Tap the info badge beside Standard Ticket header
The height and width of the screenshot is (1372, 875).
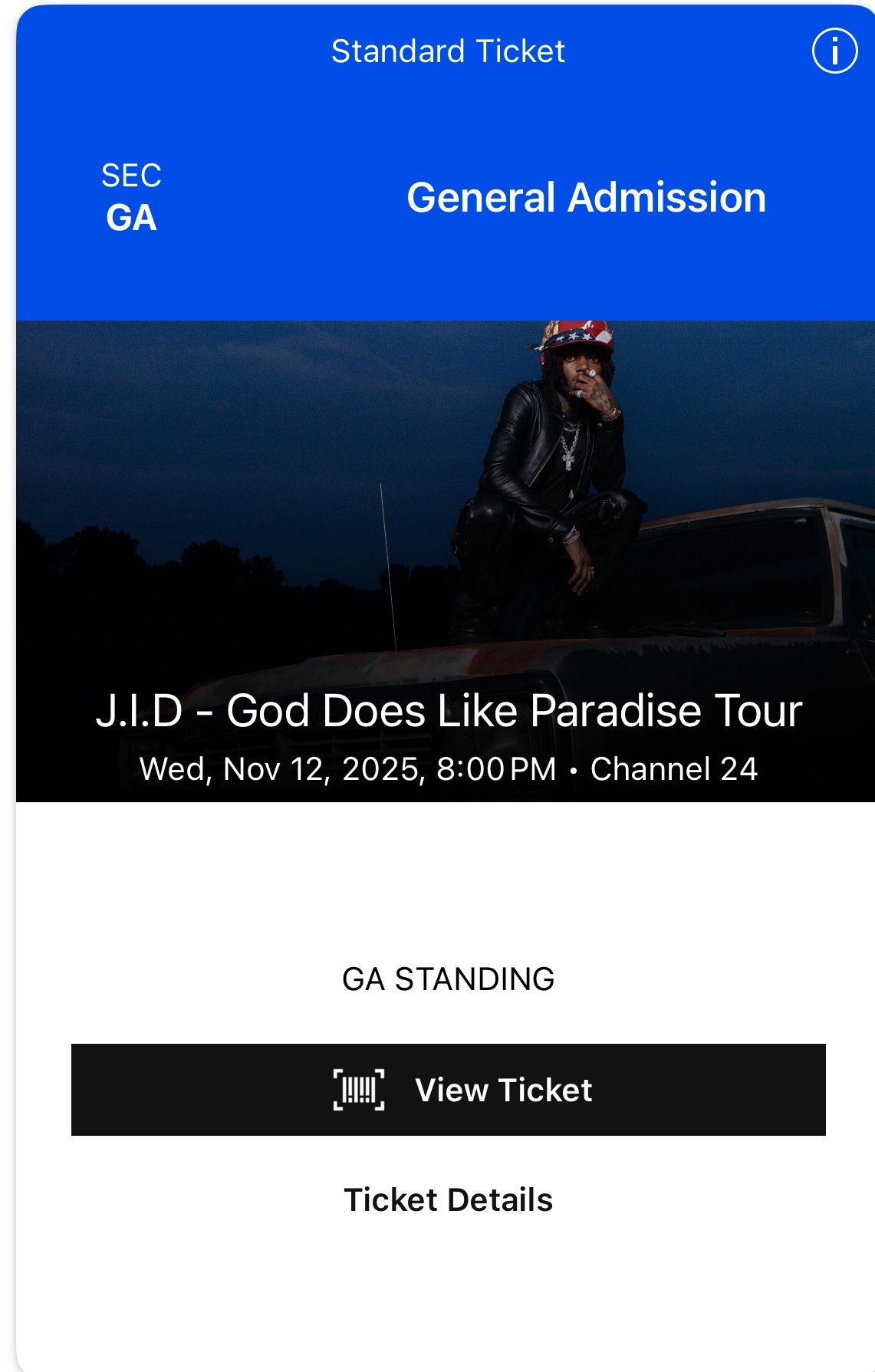834,51
